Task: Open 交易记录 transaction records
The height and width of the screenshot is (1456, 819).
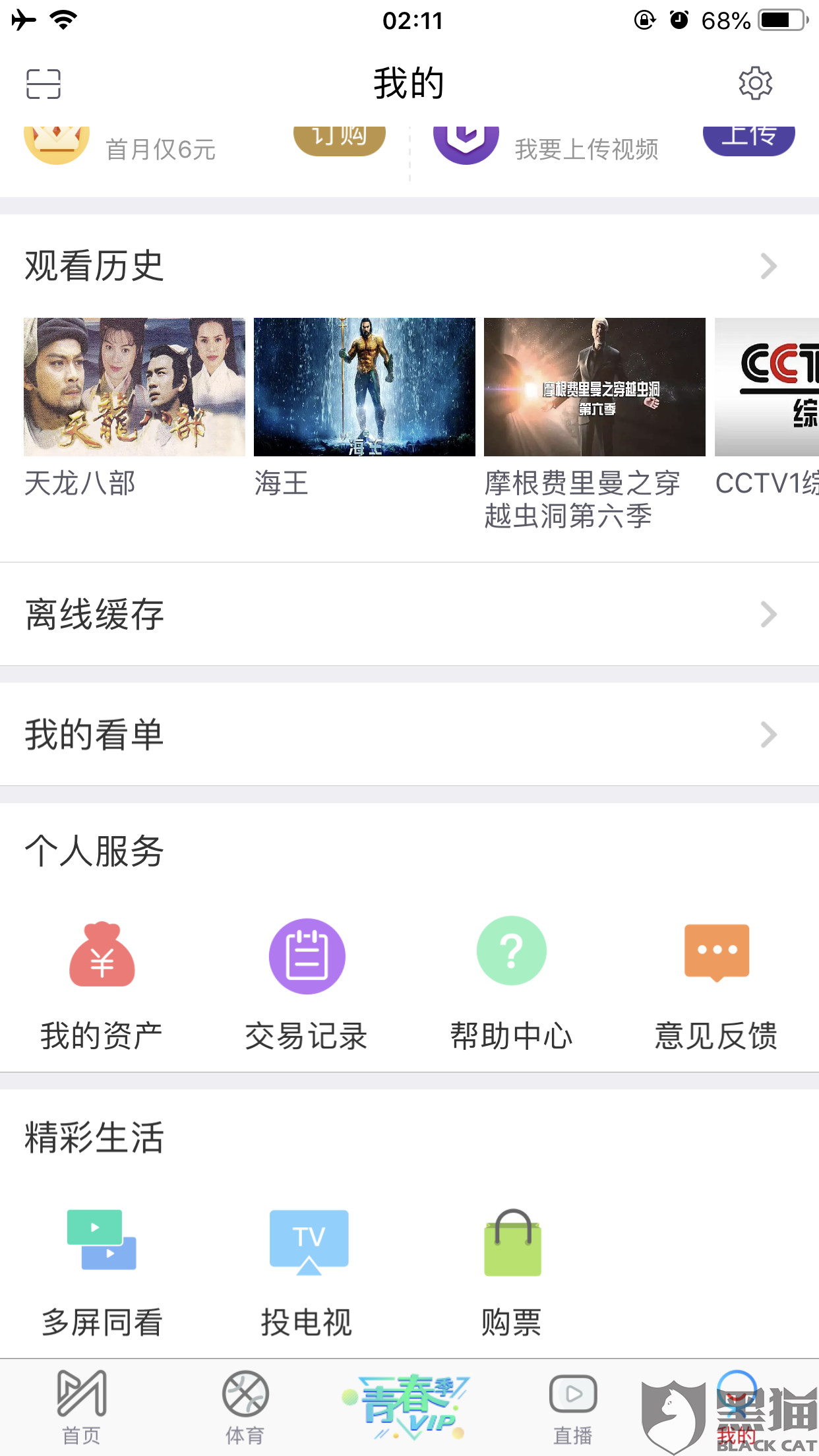Action: [x=307, y=983]
